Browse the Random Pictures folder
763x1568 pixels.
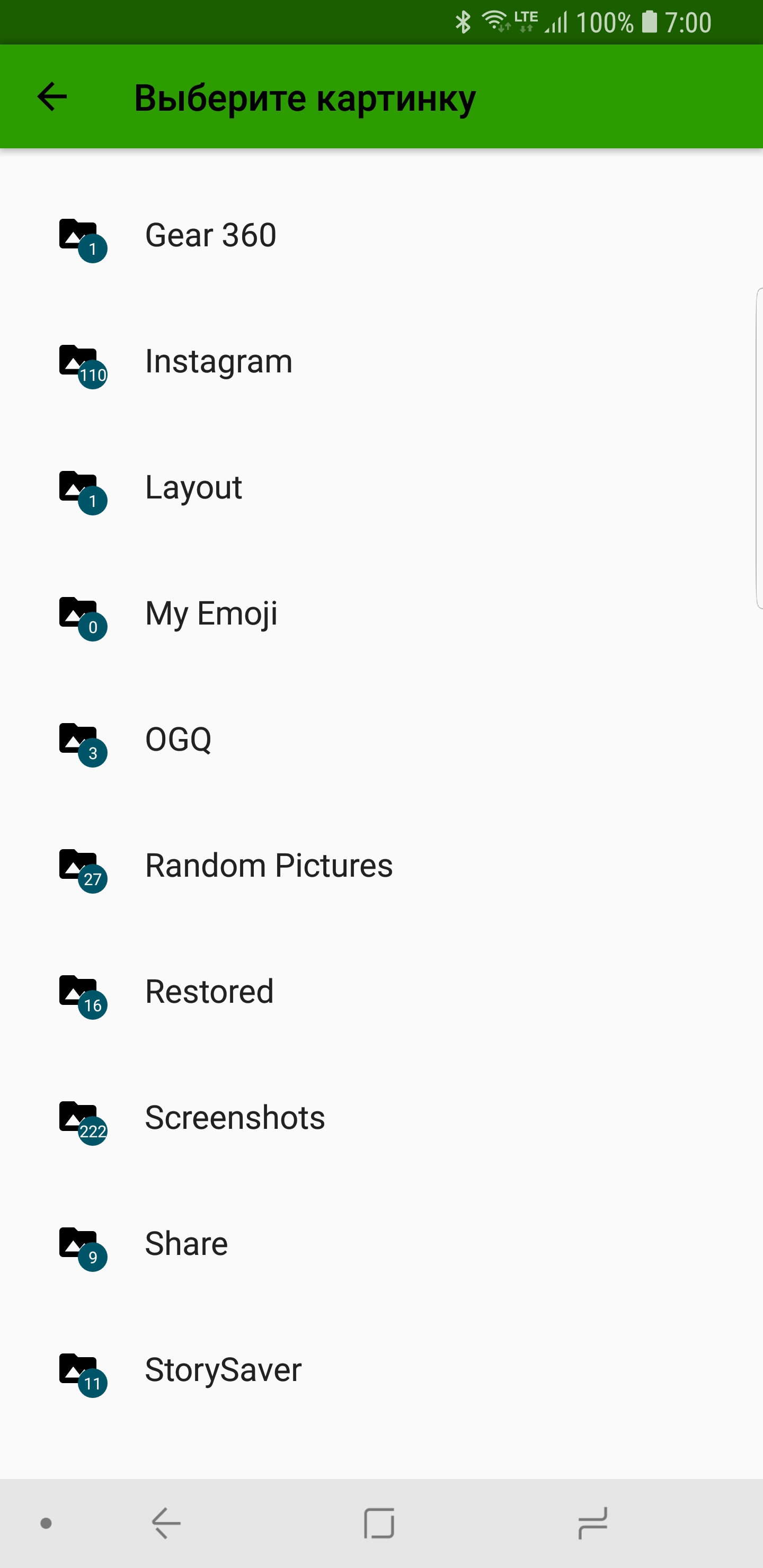coord(381,866)
